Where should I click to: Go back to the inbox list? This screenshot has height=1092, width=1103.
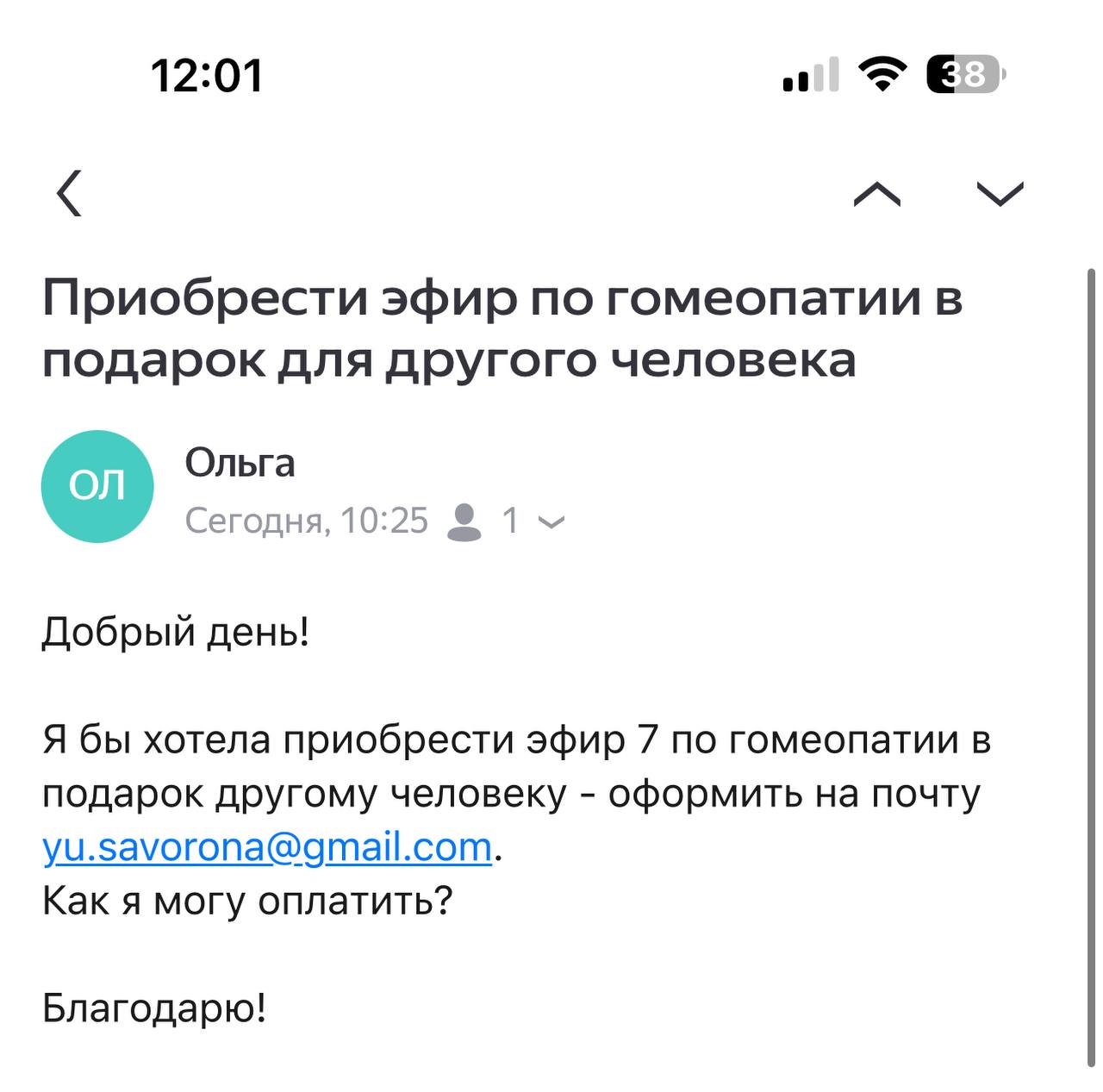pyautogui.click(x=69, y=193)
